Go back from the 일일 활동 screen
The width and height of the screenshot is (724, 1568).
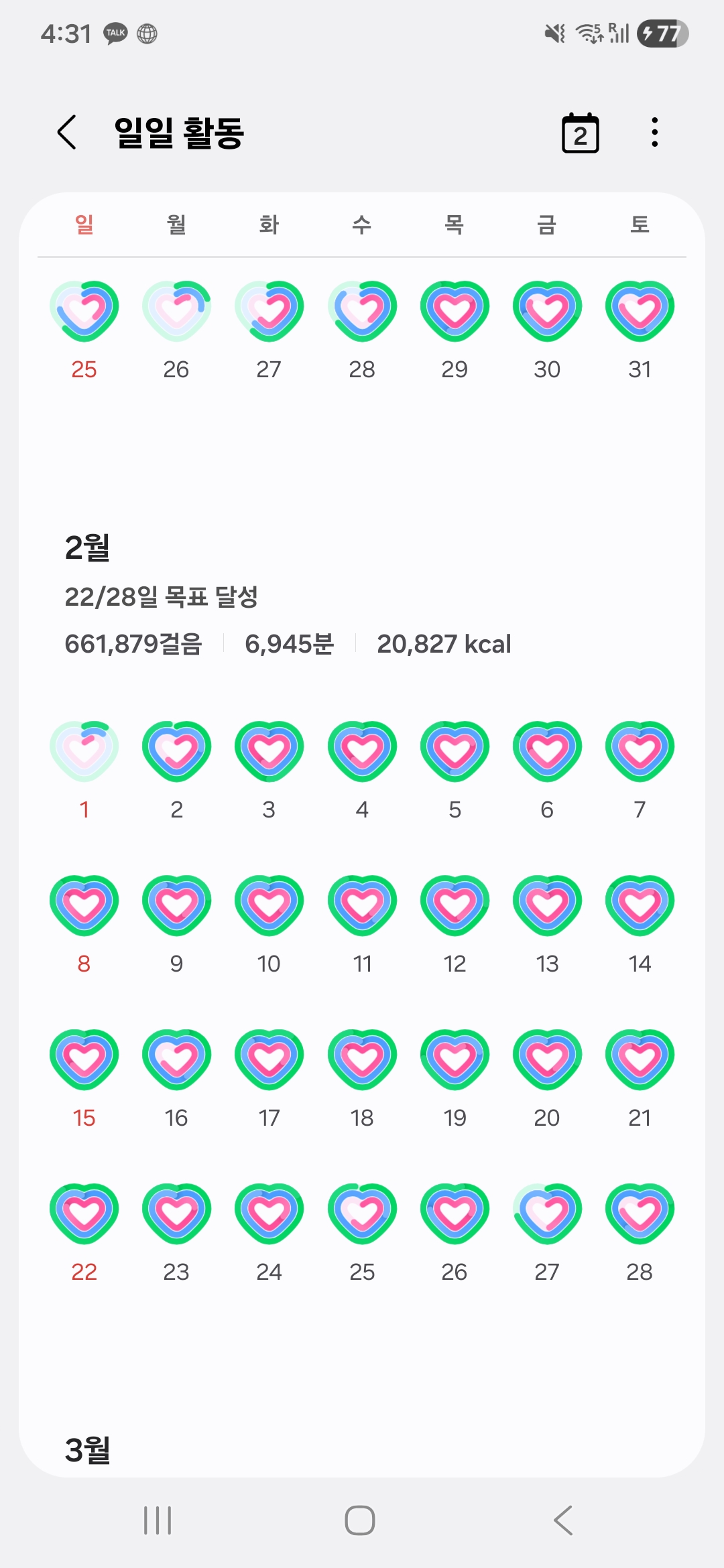[67, 132]
